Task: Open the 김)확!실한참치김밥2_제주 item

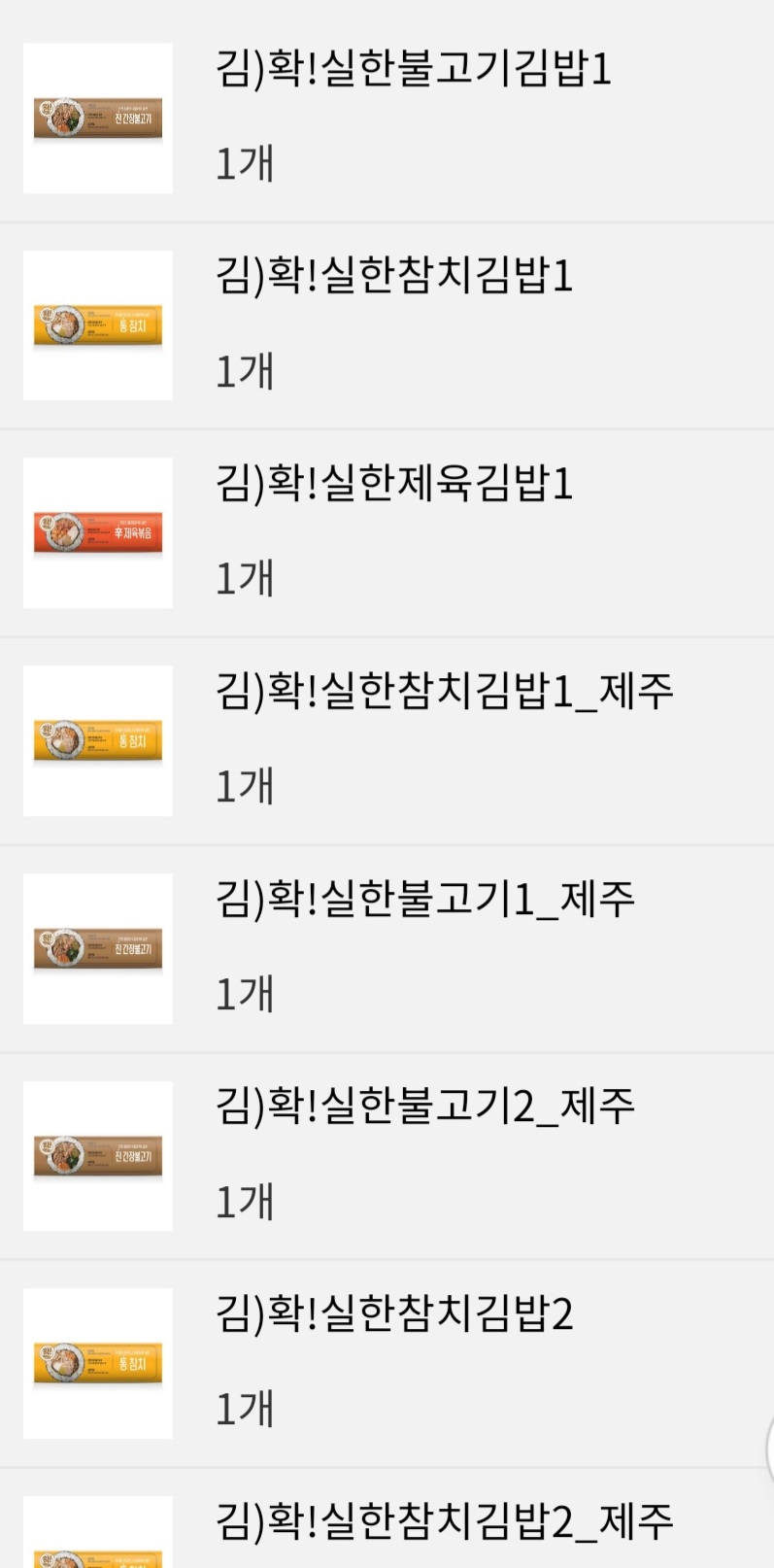Action: click(444, 1522)
